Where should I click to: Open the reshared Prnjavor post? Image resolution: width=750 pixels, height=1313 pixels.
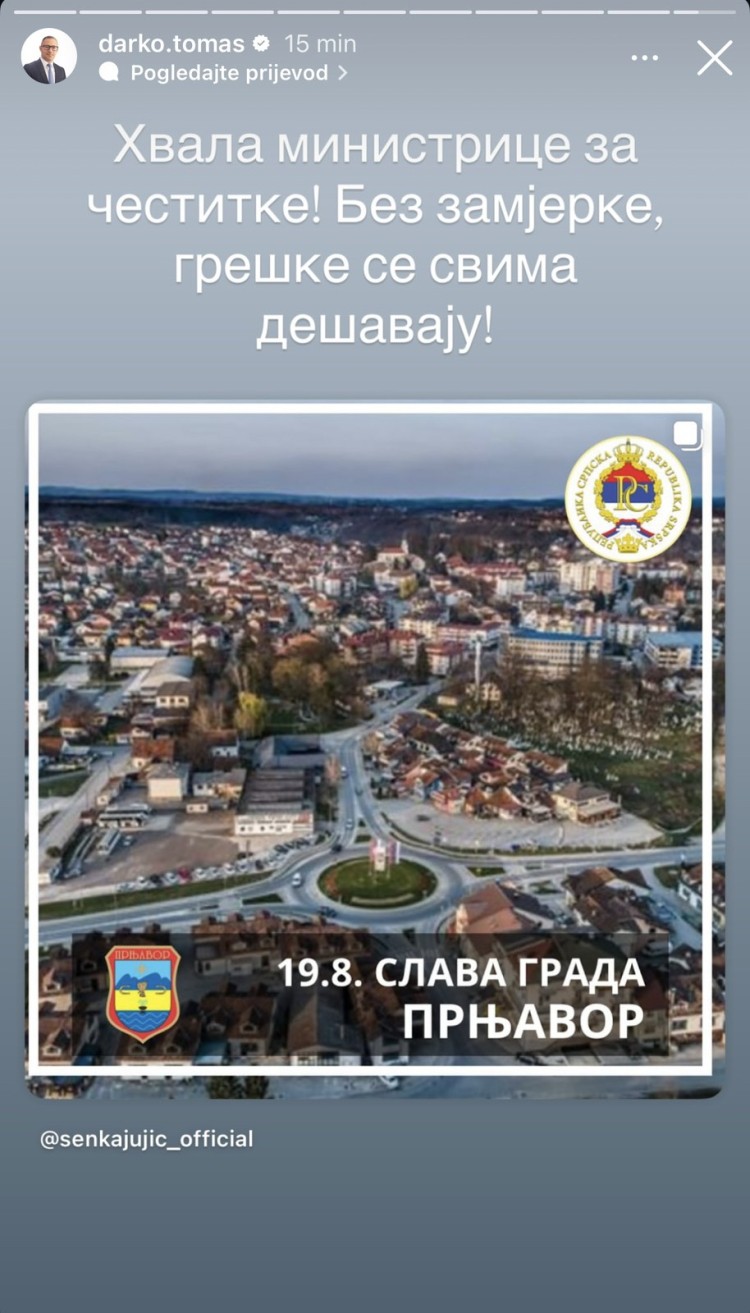pos(374,740)
